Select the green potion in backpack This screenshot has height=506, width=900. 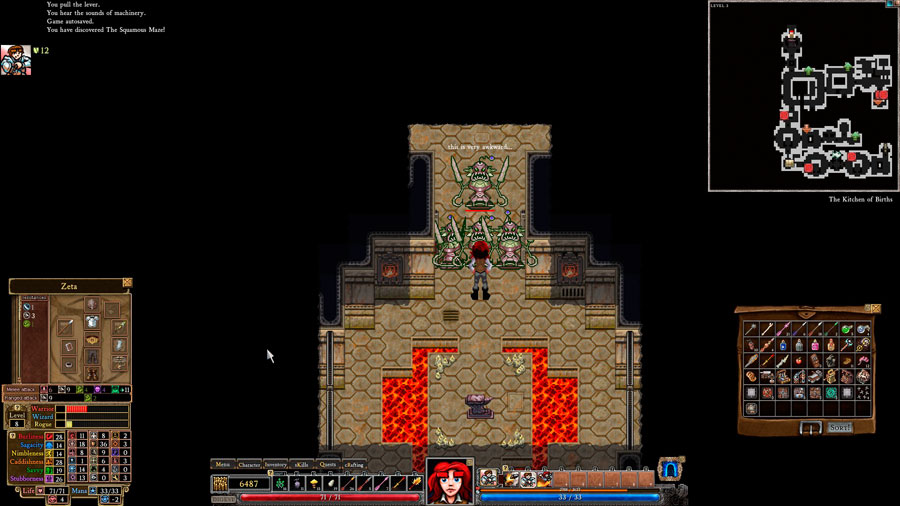point(846,329)
